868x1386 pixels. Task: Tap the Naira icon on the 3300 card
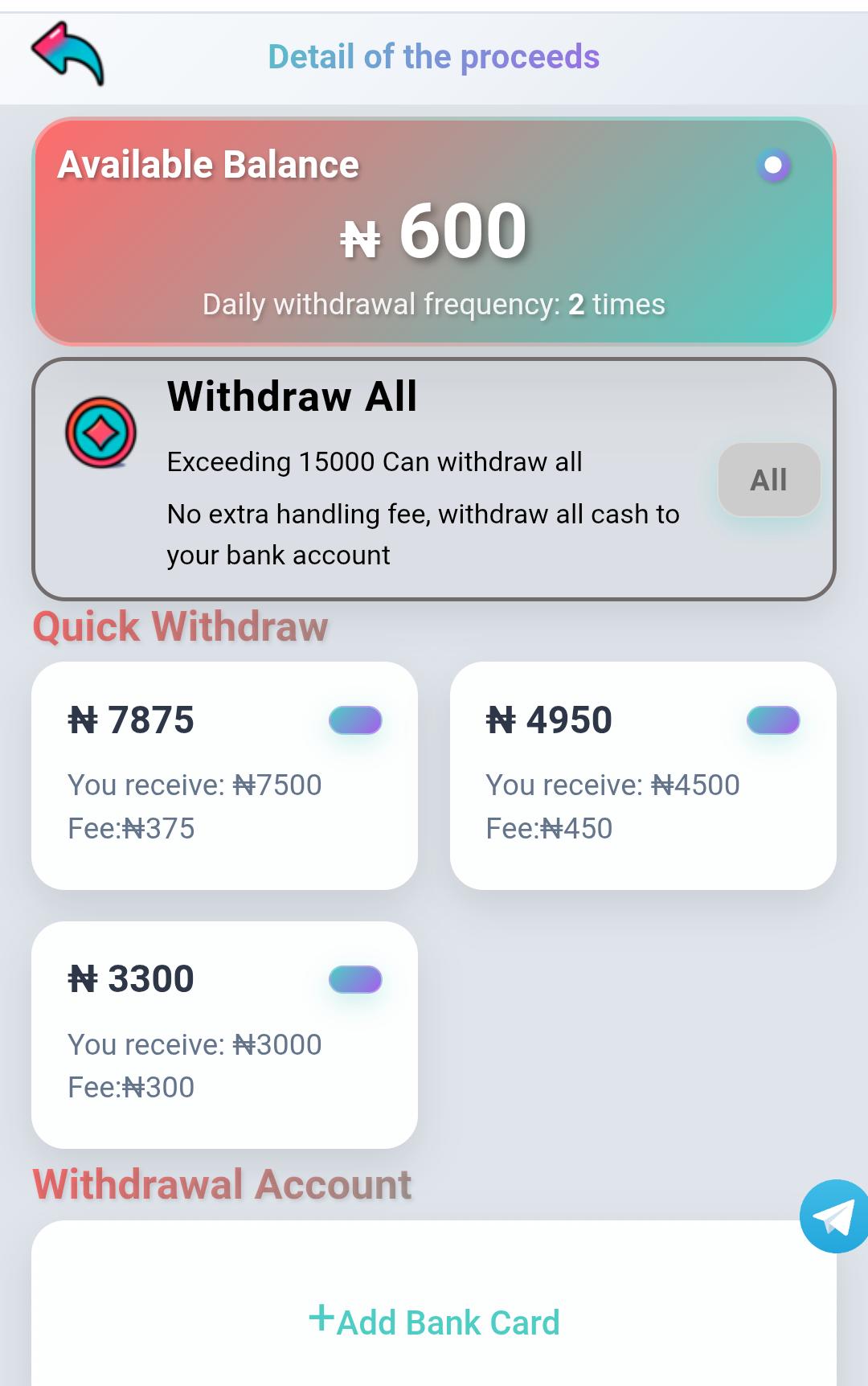tap(84, 978)
